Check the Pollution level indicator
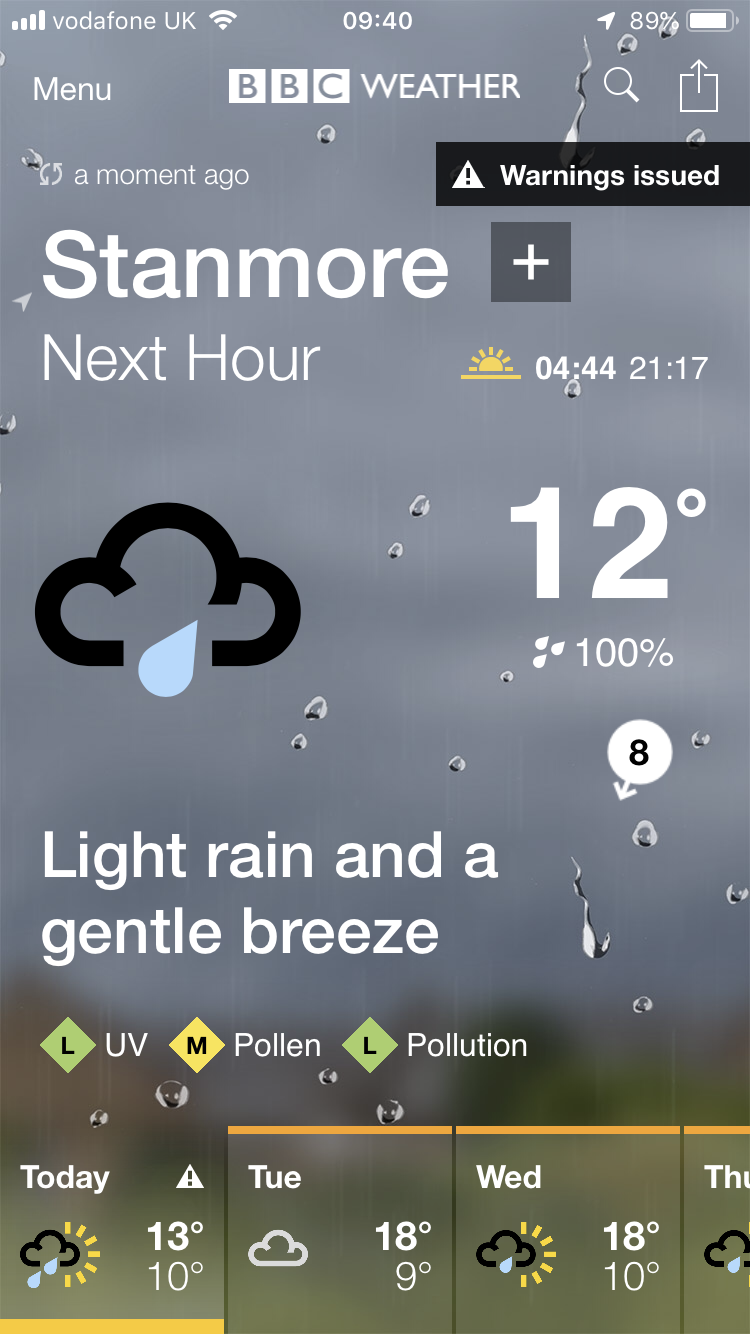750x1334 pixels. coord(435,1046)
